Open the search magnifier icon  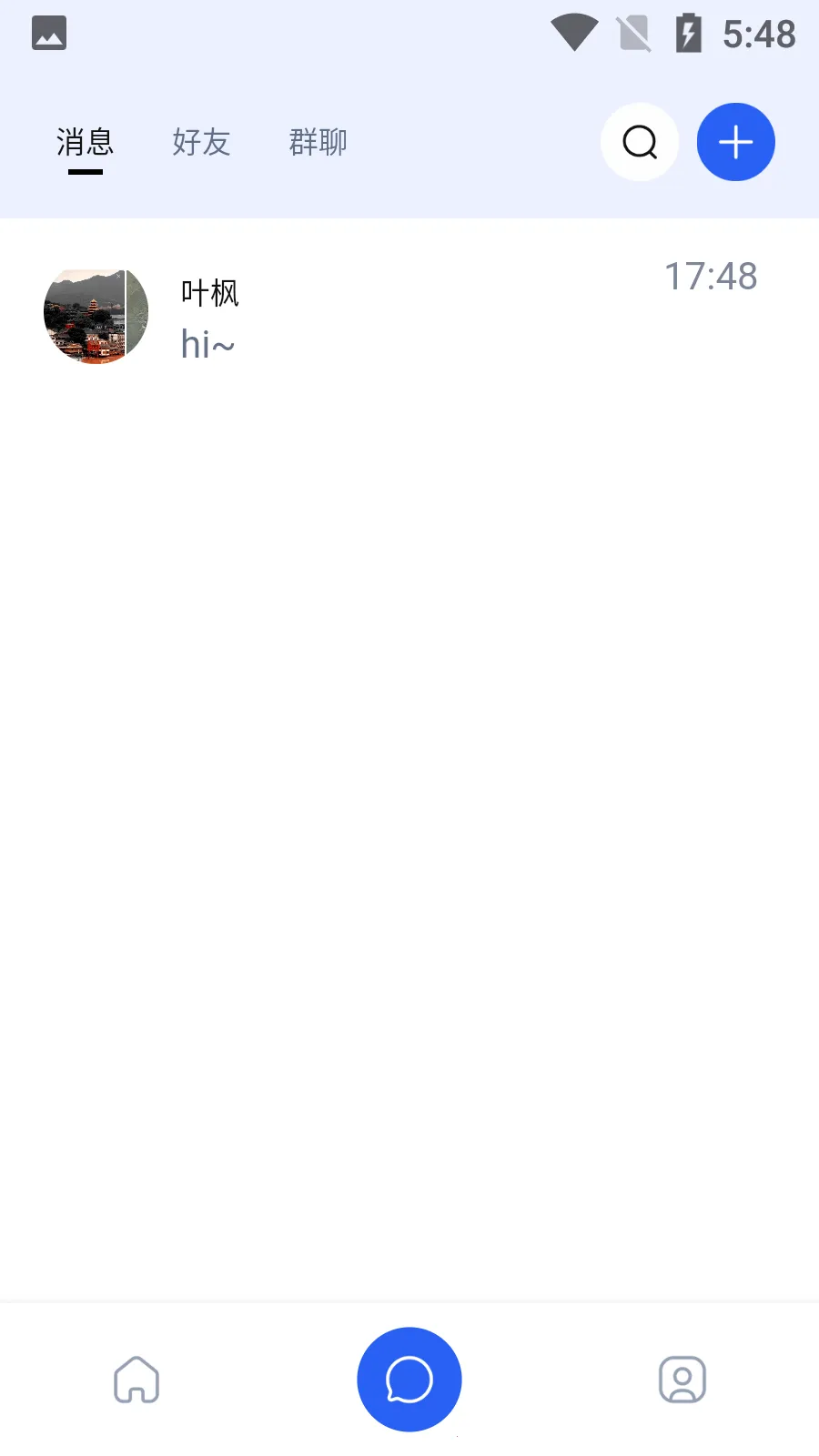click(640, 142)
